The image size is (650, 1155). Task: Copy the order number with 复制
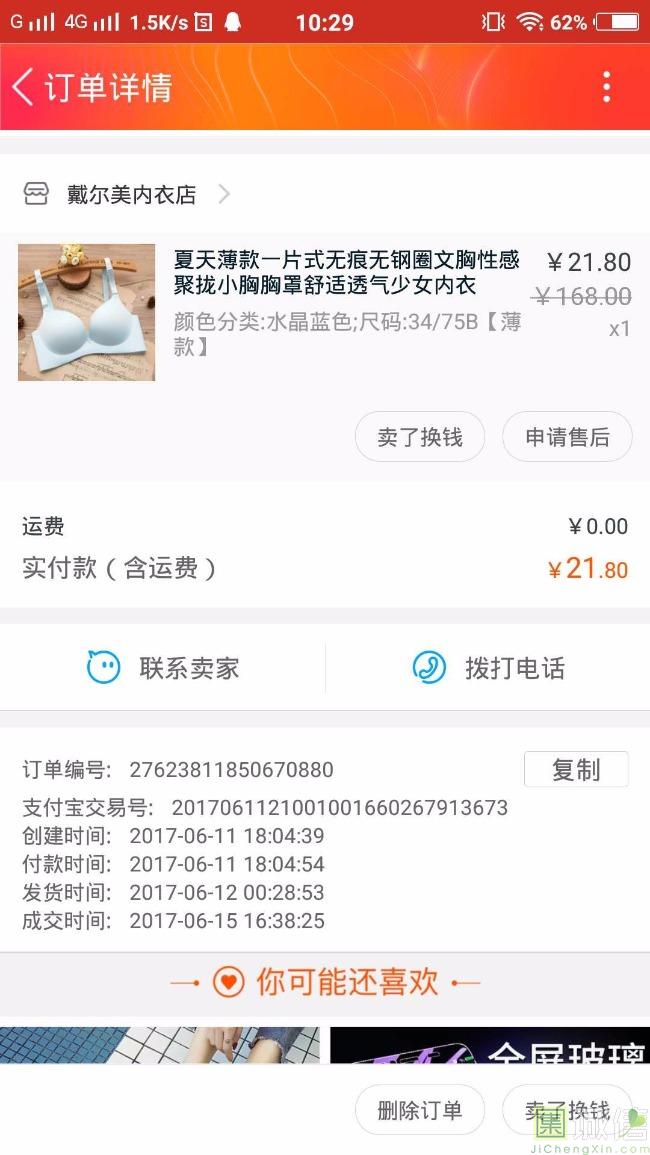click(576, 770)
